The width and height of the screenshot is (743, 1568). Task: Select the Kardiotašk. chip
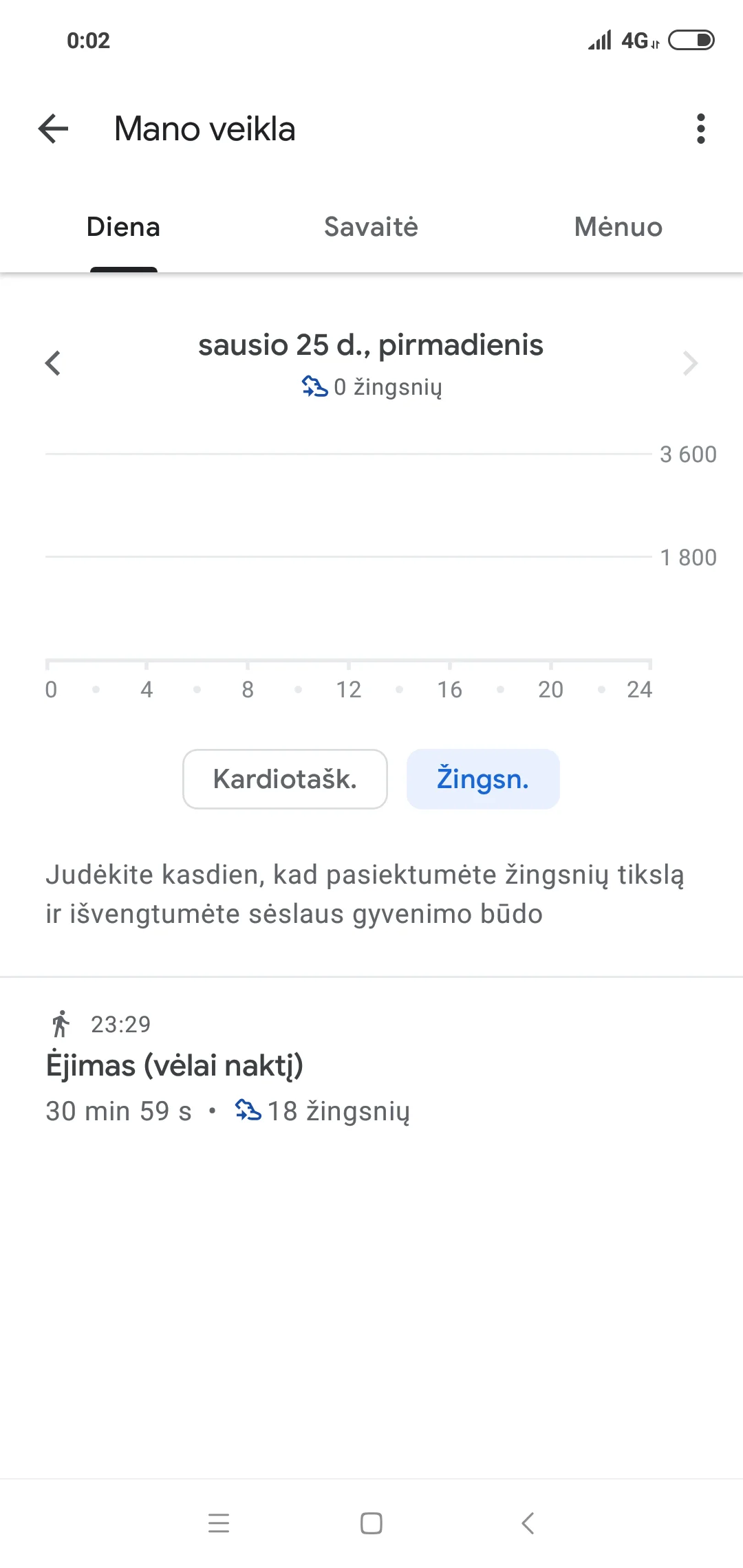[x=285, y=779]
